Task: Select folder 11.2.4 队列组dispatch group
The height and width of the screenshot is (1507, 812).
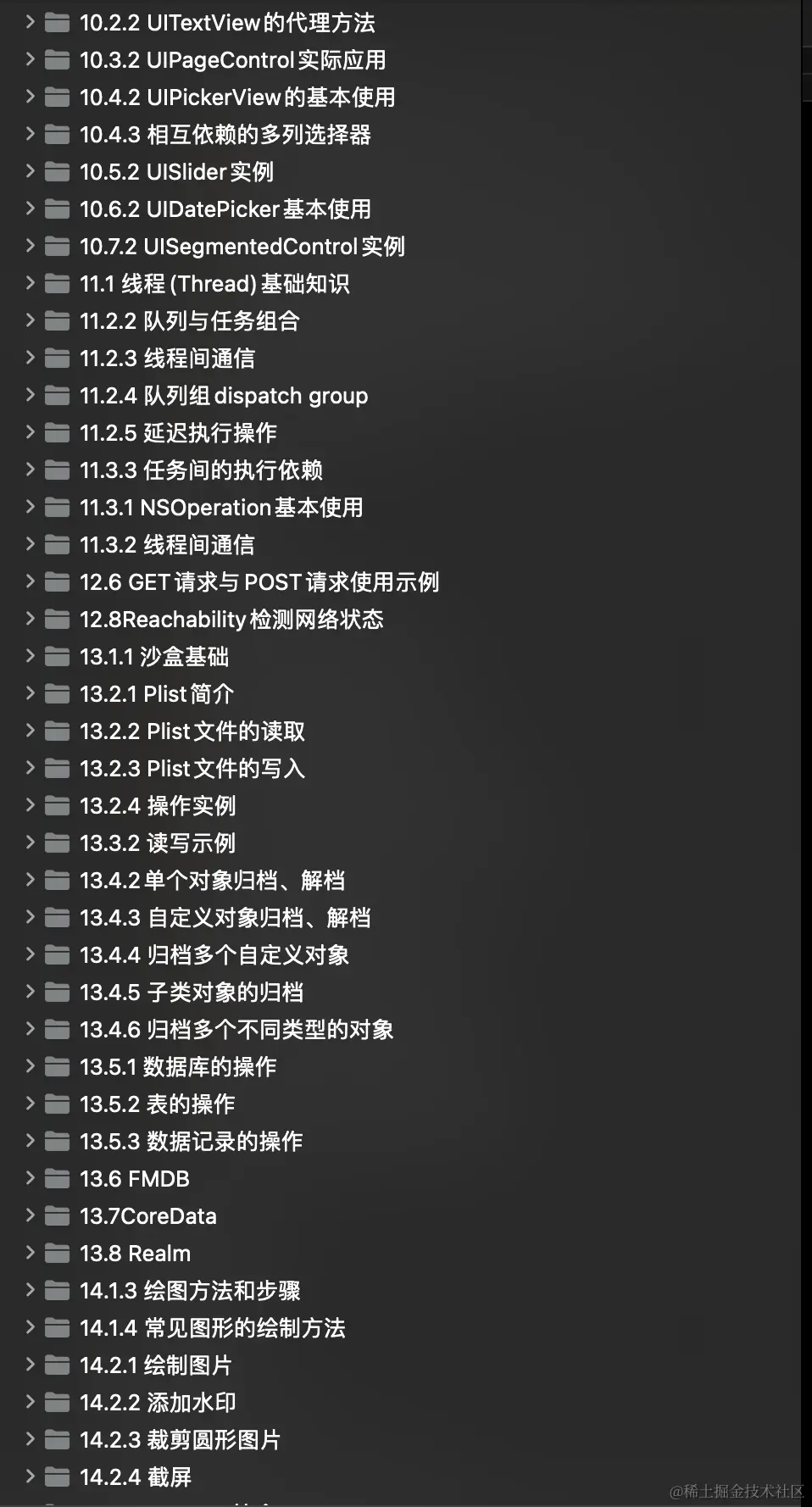Action: tap(223, 396)
